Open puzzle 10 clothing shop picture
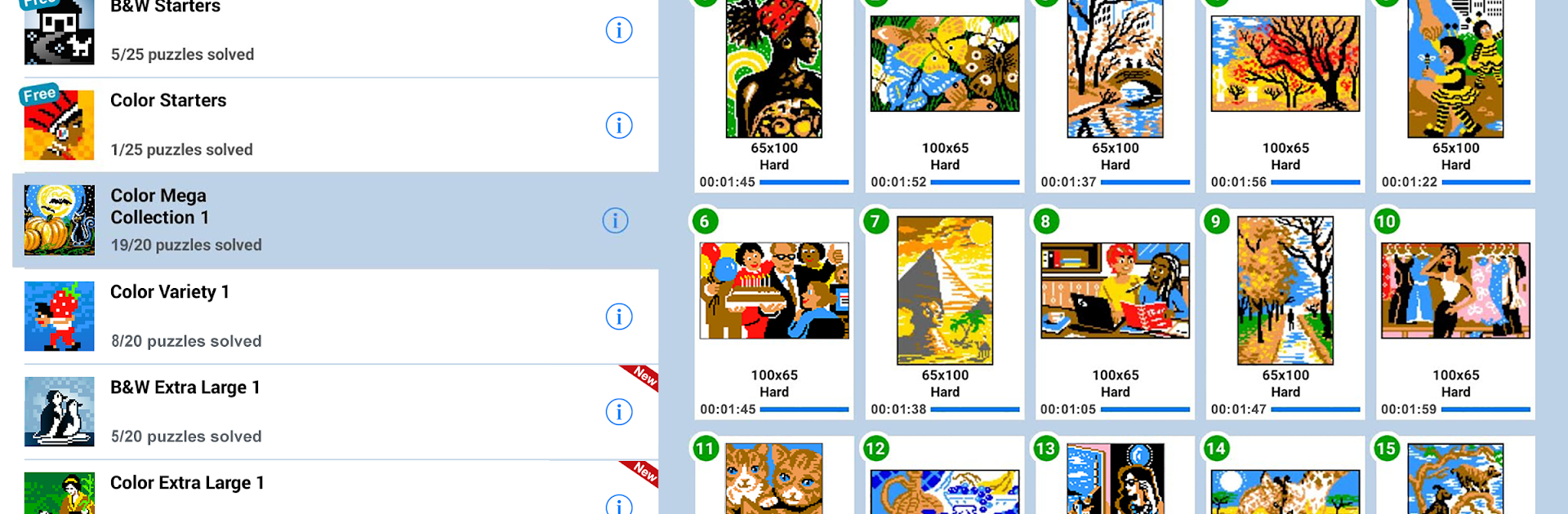 (x=1455, y=291)
